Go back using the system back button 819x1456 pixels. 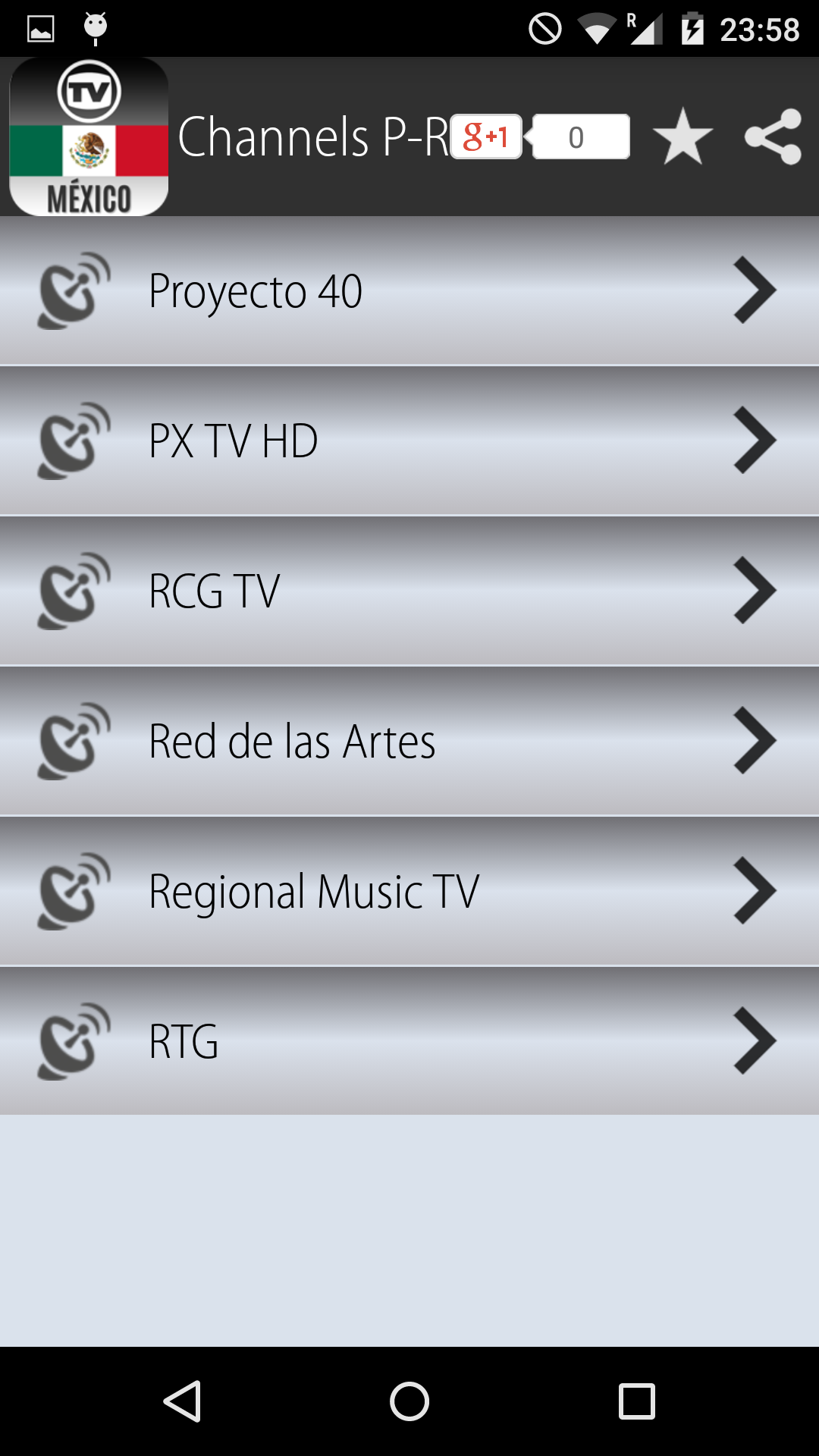[x=182, y=1401]
